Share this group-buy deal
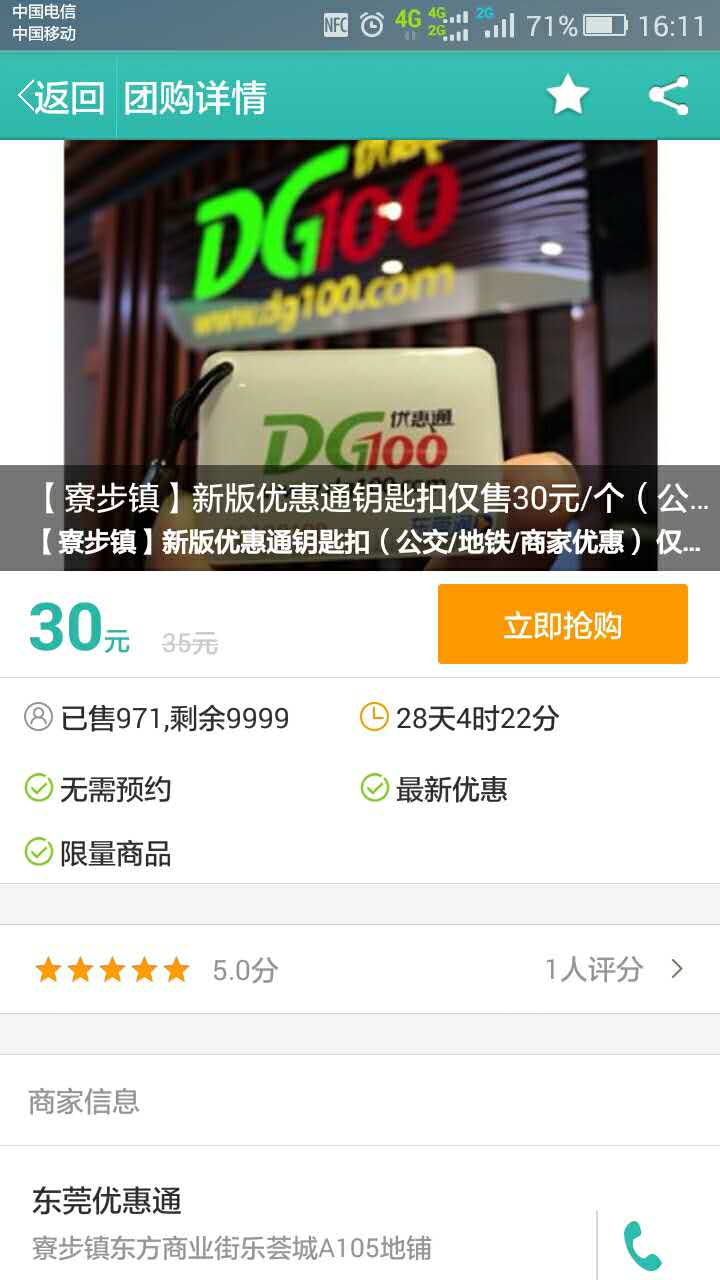Viewport: 720px width, 1280px height. click(x=668, y=96)
